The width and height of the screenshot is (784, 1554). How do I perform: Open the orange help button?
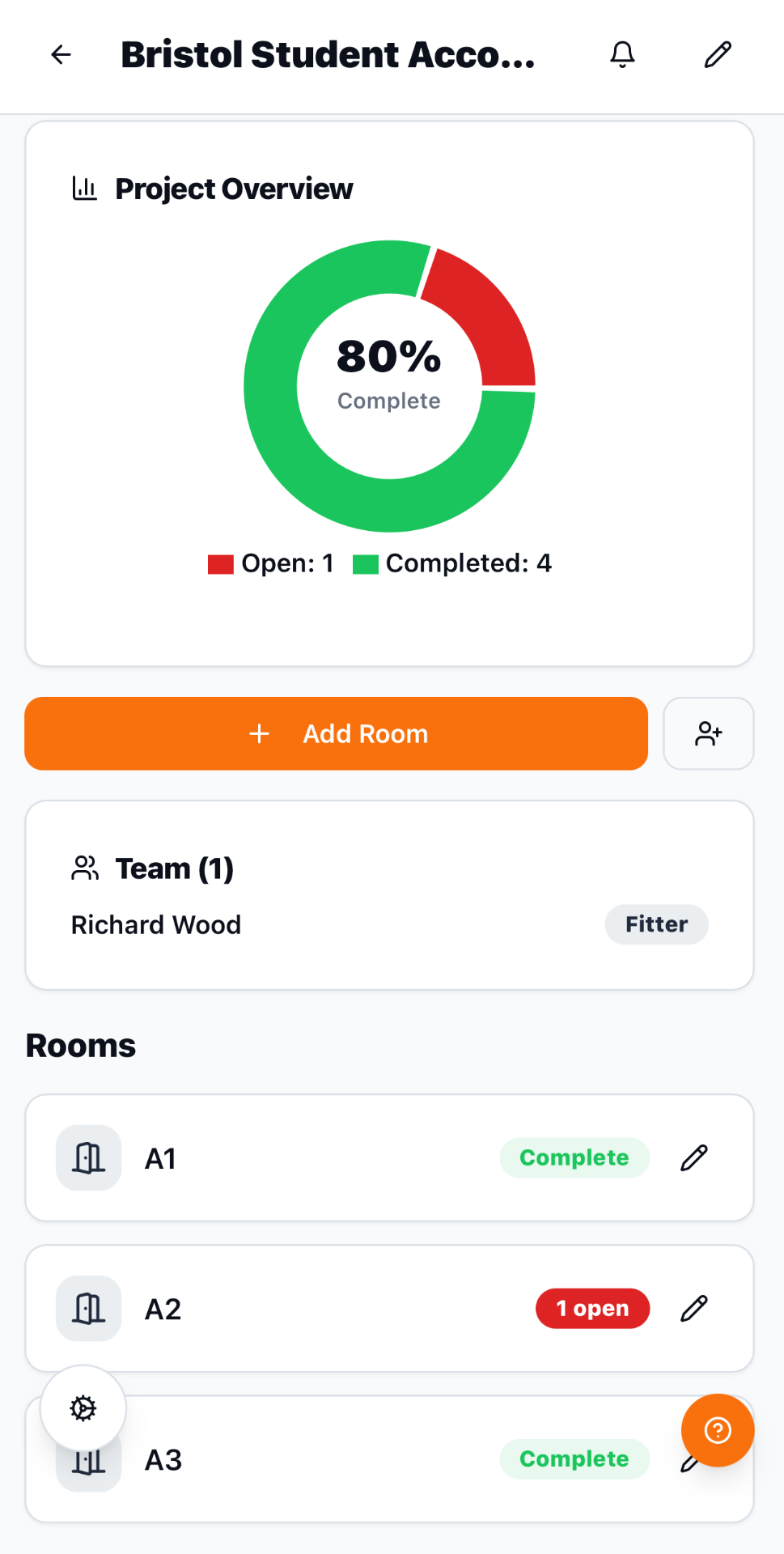718,1430
